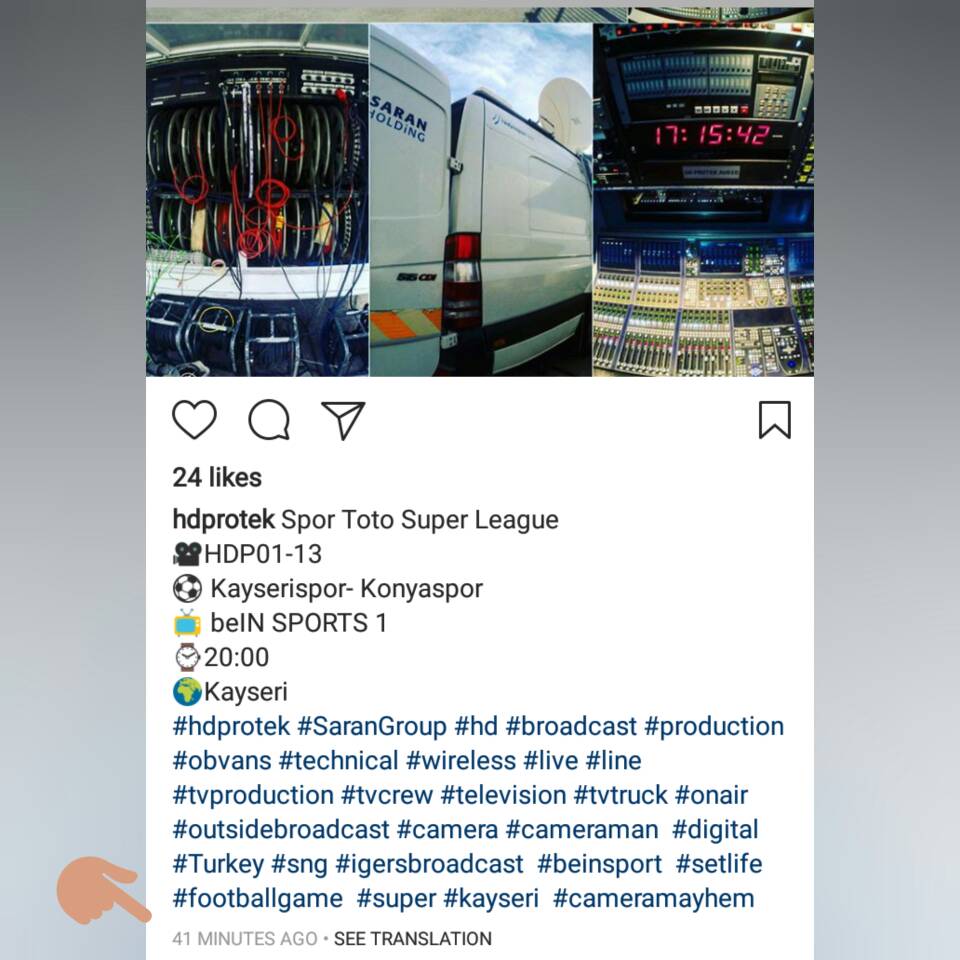Share the post via paper plane icon
This screenshot has width=960, height=960.
(343, 420)
